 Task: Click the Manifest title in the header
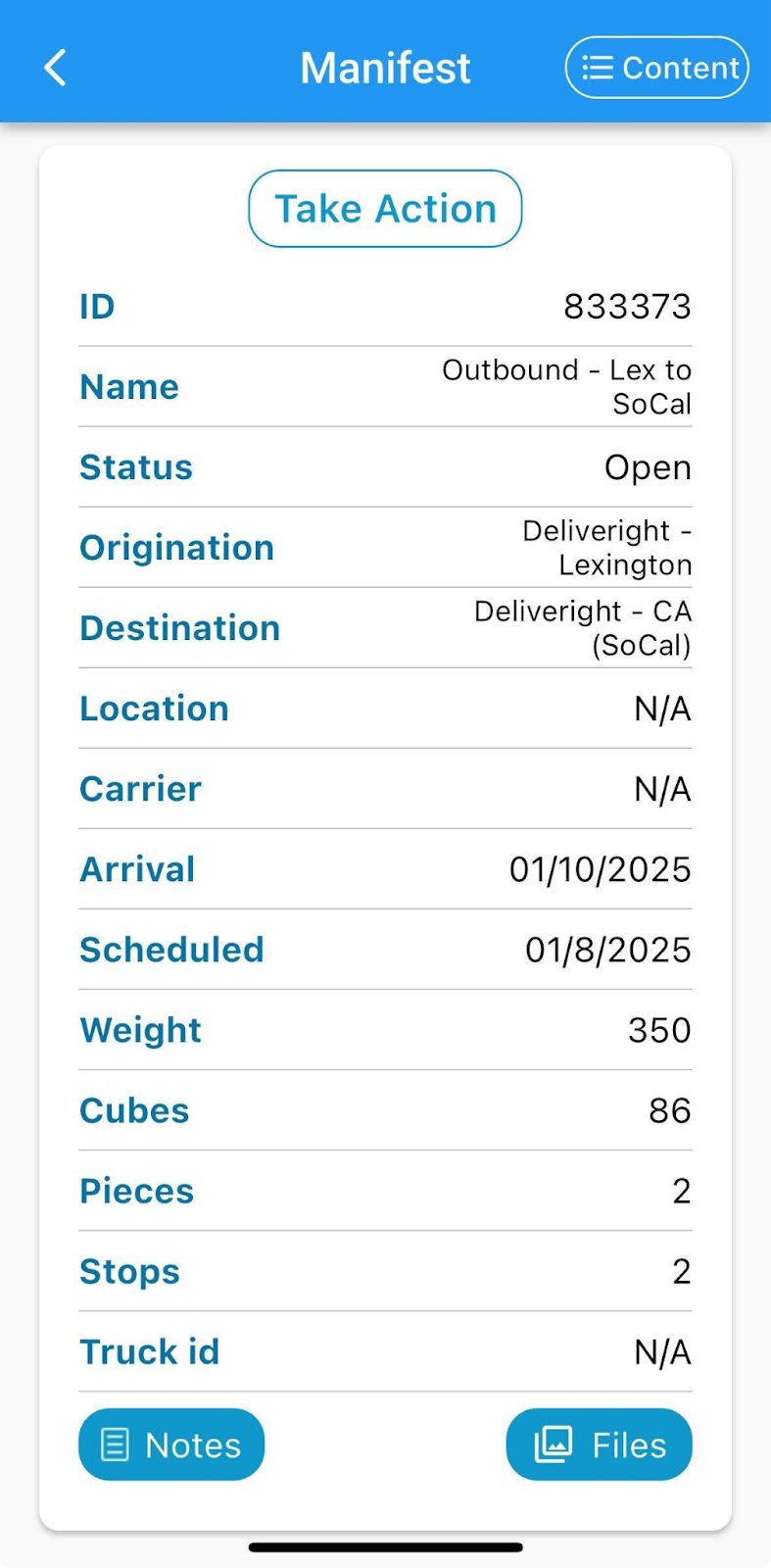point(385,67)
